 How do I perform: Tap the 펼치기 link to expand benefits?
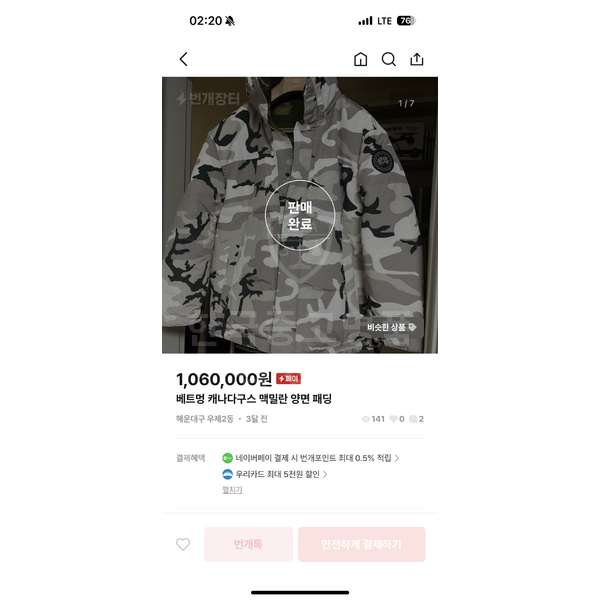click(x=232, y=490)
